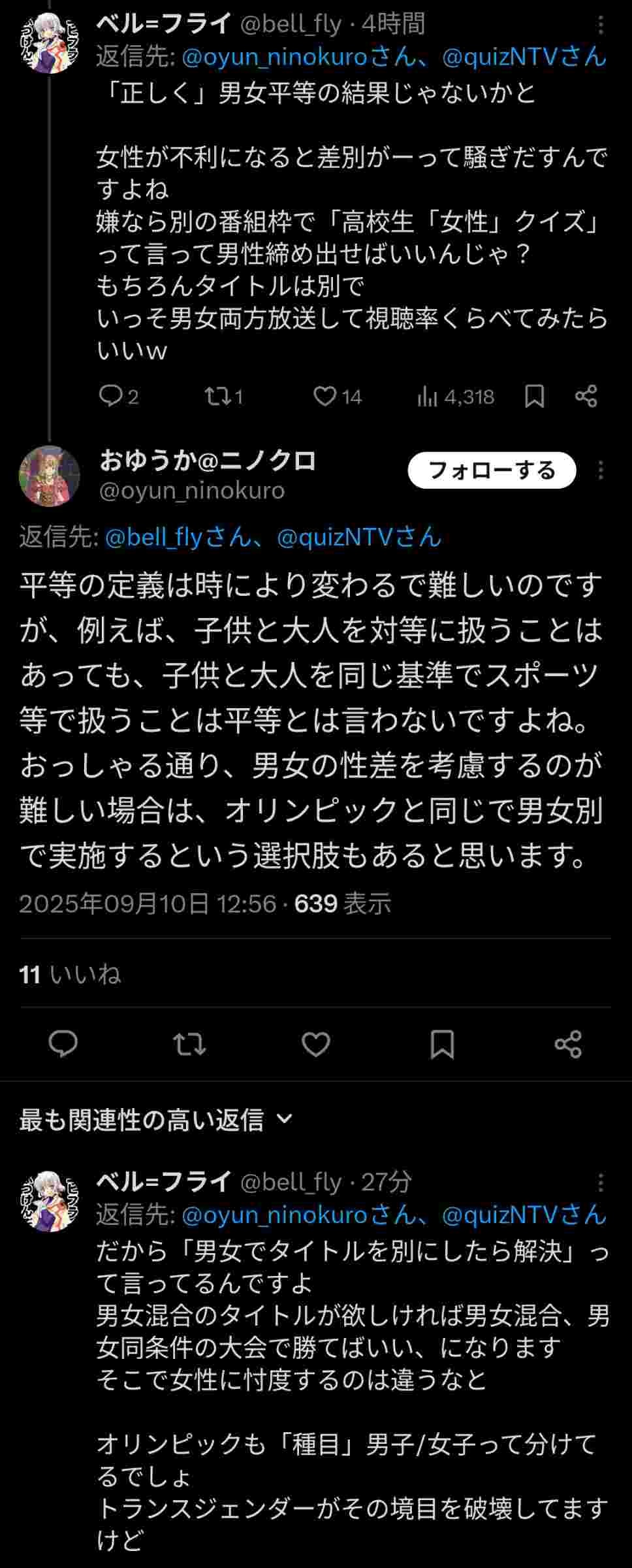The width and height of the screenshot is (632, 1568).
Task: Open overflow menu on the 27分 ベル=フライ reply
Action: [x=600, y=1183]
